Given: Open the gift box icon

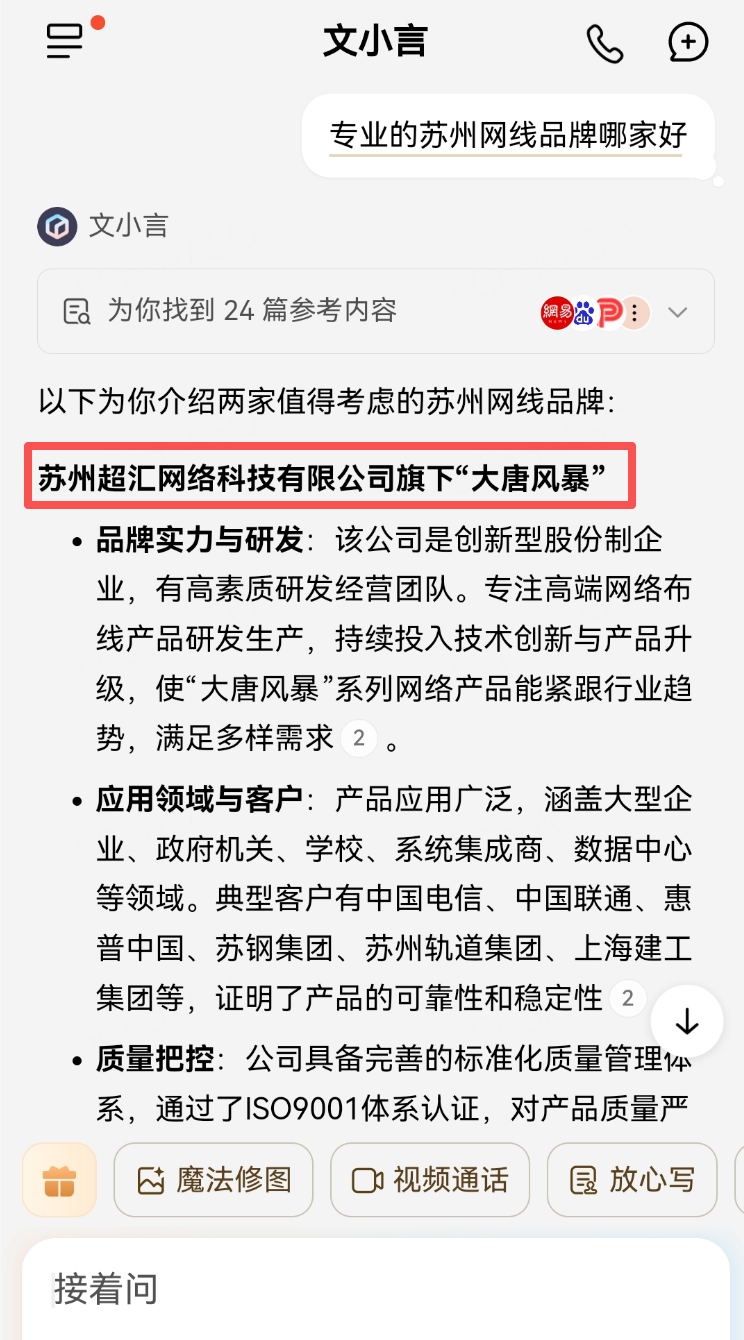Looking at the screenshot, I should (x=60, y=1180).
